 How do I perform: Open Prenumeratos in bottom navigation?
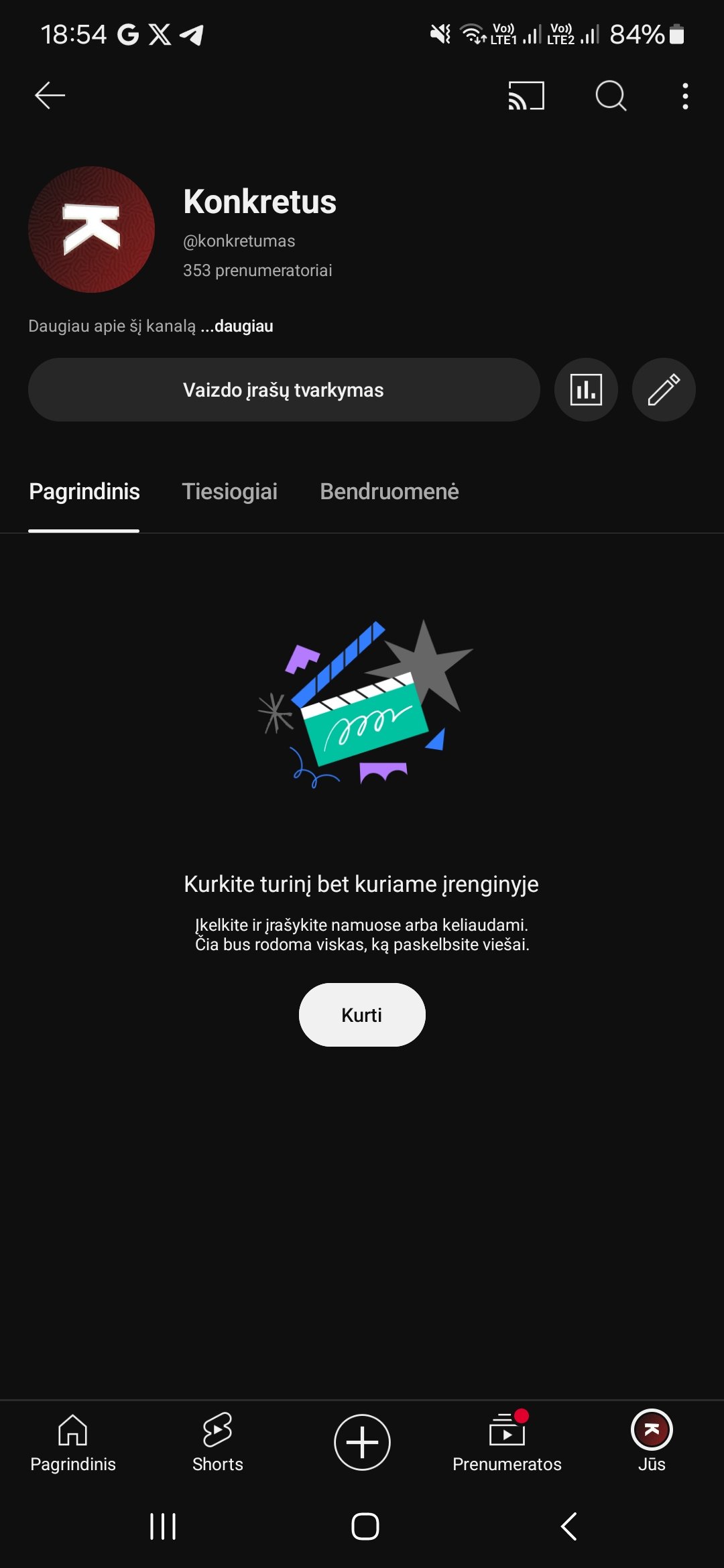tap(507, 1443)
